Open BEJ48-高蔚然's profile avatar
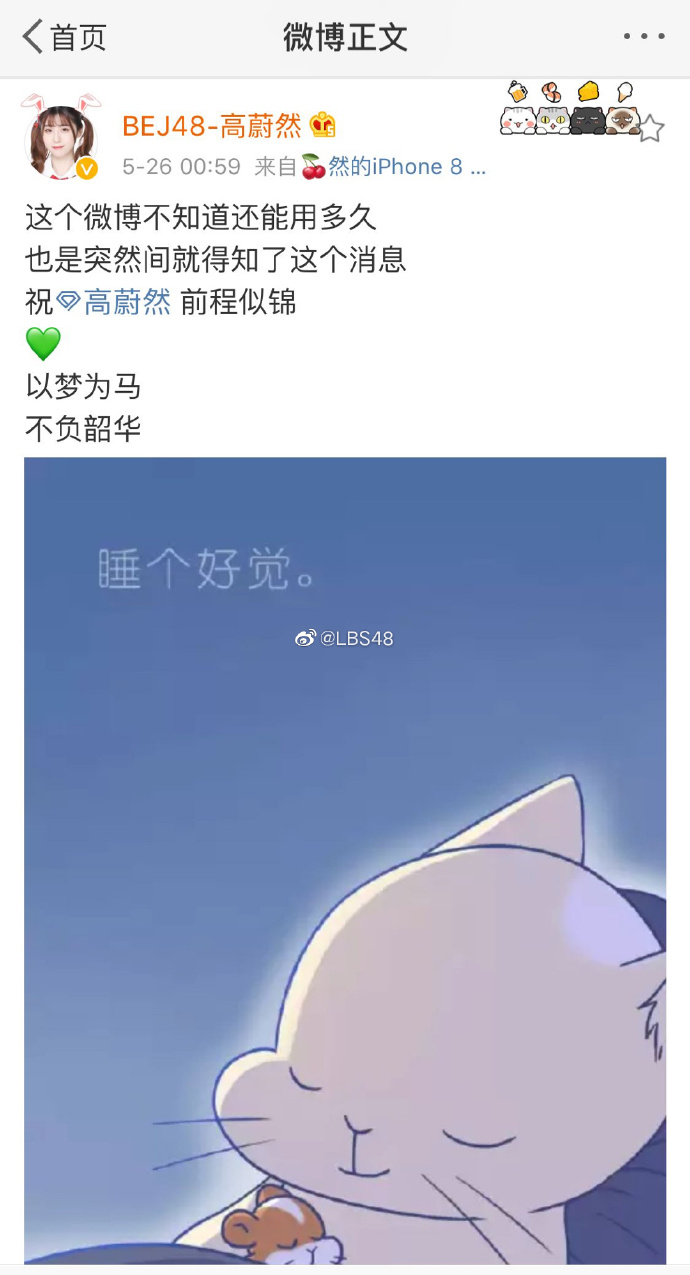The width and height of the screenshot is (690, 1275). [62, 141]
